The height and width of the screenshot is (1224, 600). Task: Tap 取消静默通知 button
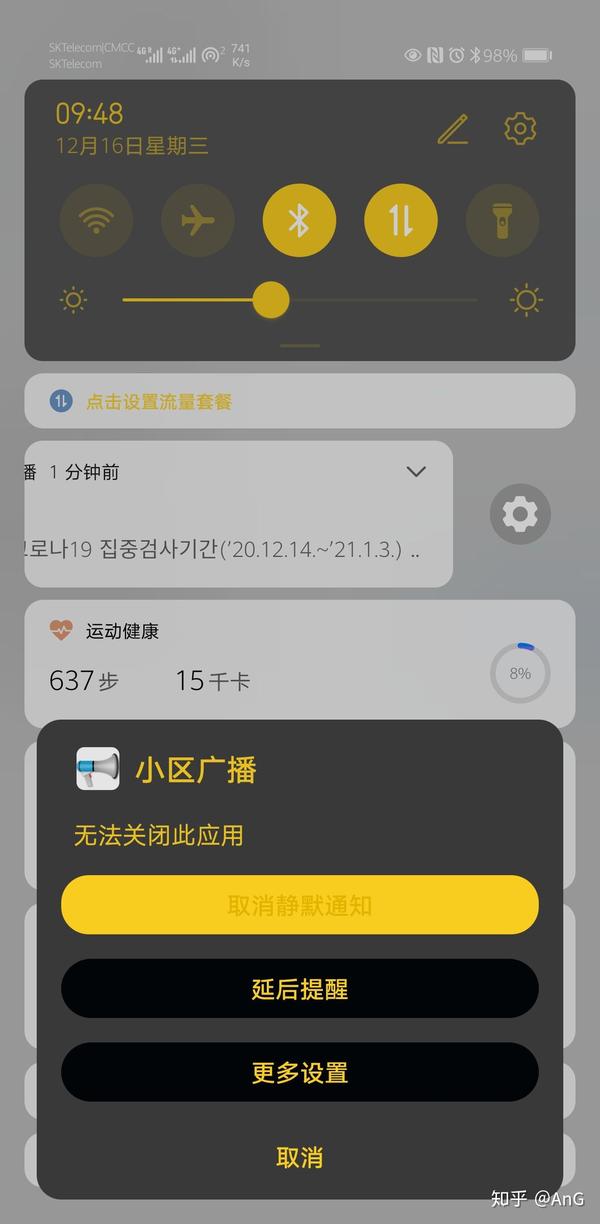pyautogui.click(x=300, y=905)
